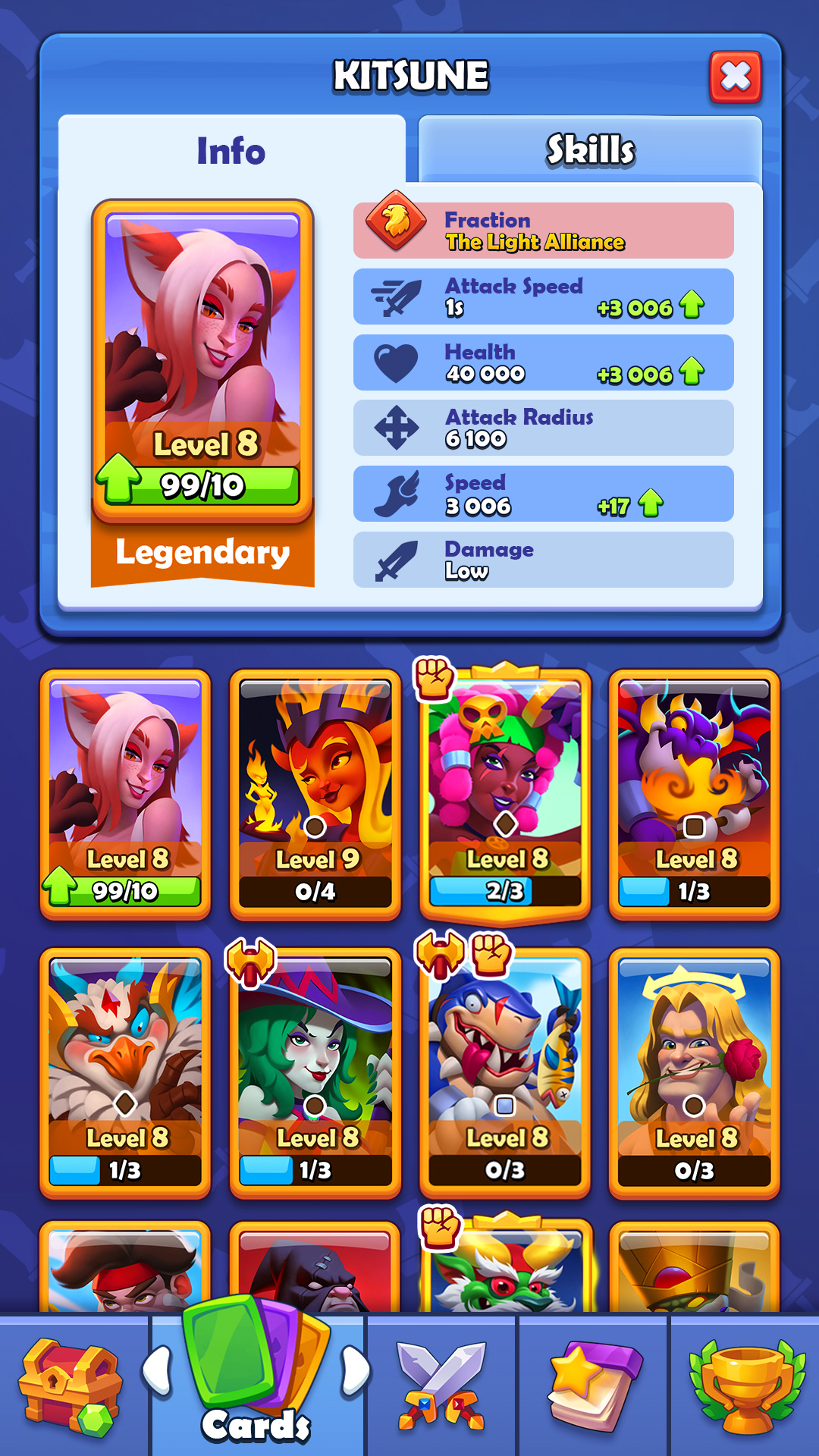Screen dimensions: 819x1456
Task: Tap the left arrow beside Cards
Action: point(158,1370)
